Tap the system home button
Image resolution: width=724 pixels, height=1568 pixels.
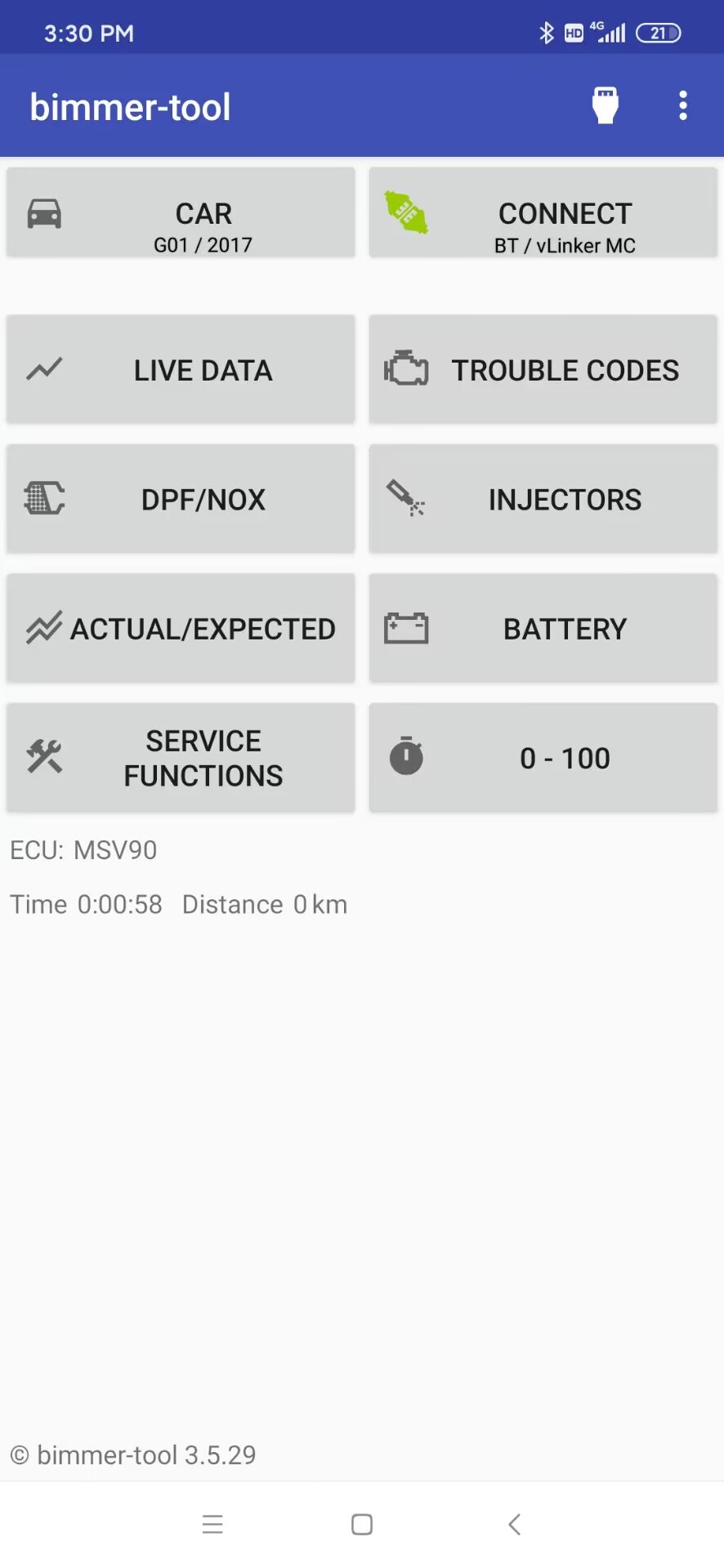[362, 1524]
